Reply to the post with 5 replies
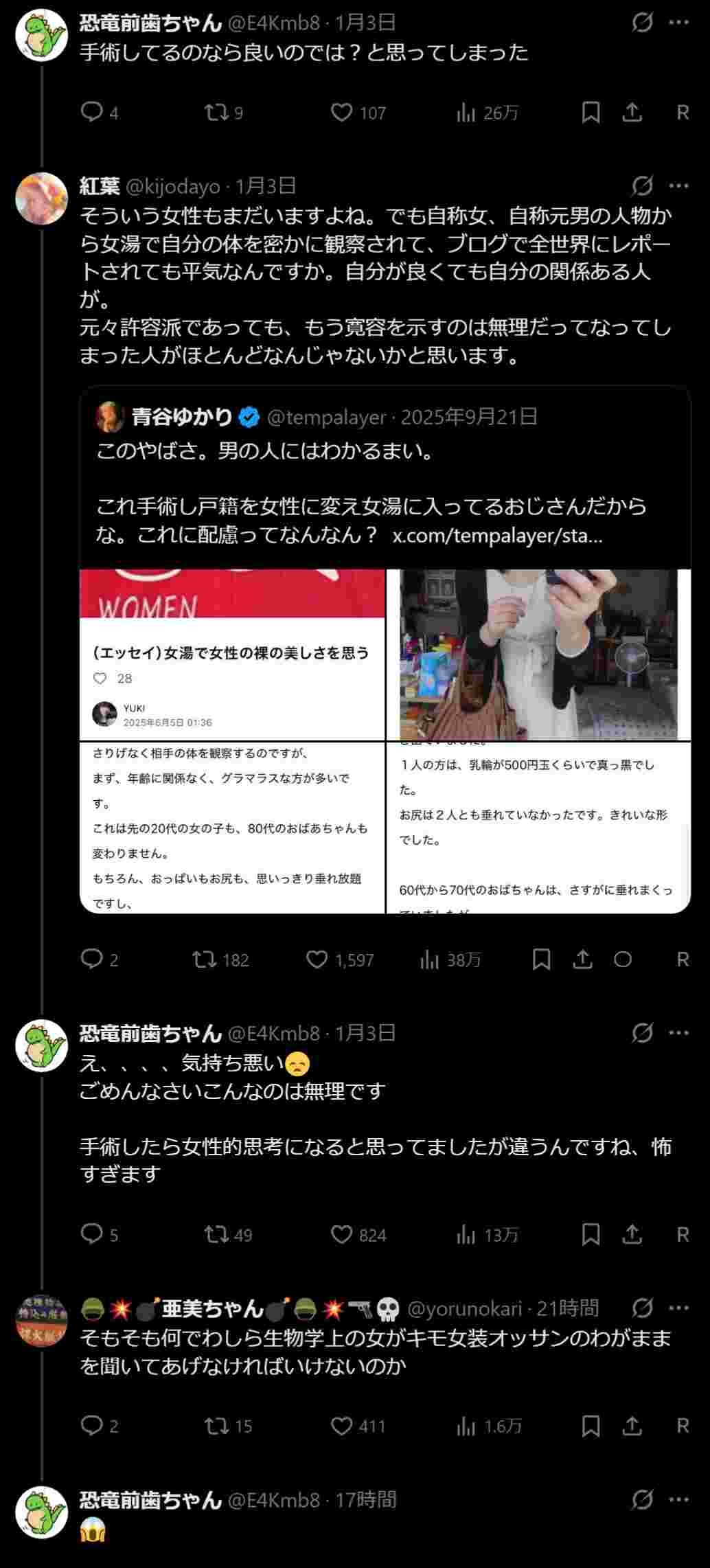The height and width of the screenshot is (1568, 710). tap(91, 1235)
